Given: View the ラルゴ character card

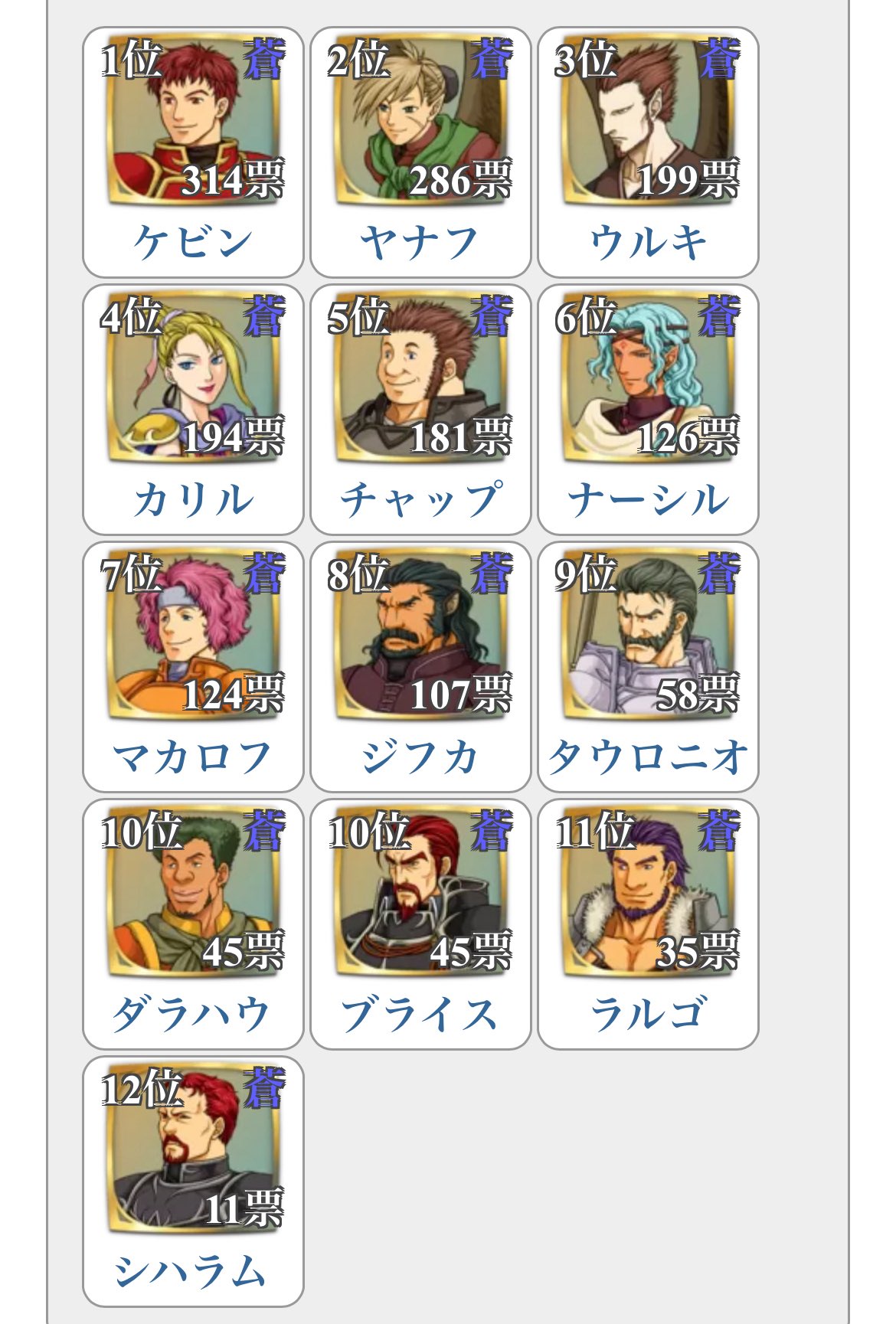Looking at the screenshot, I should 648,924.
